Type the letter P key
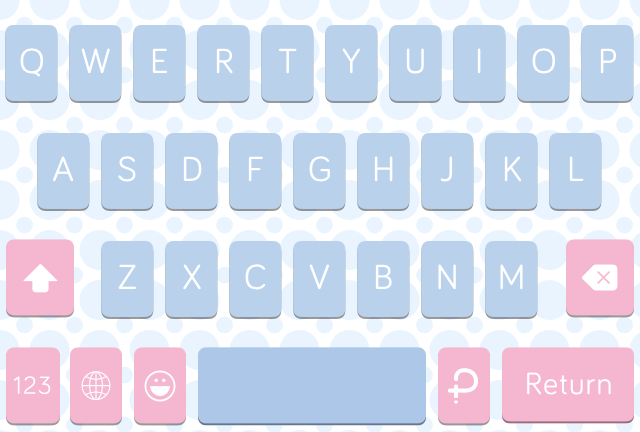The image size is (640, 432). (x=607, y=62)
